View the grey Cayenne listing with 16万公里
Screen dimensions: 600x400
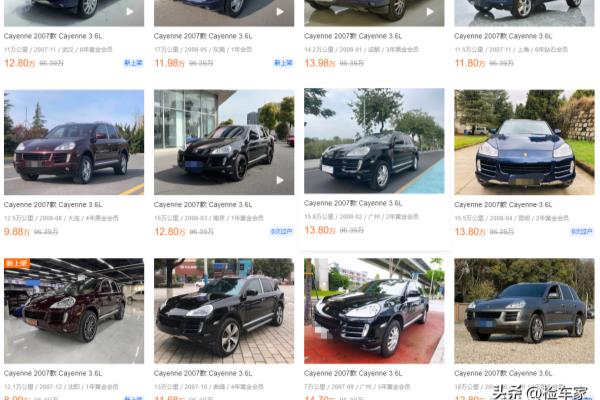click(x=524, y=311)
